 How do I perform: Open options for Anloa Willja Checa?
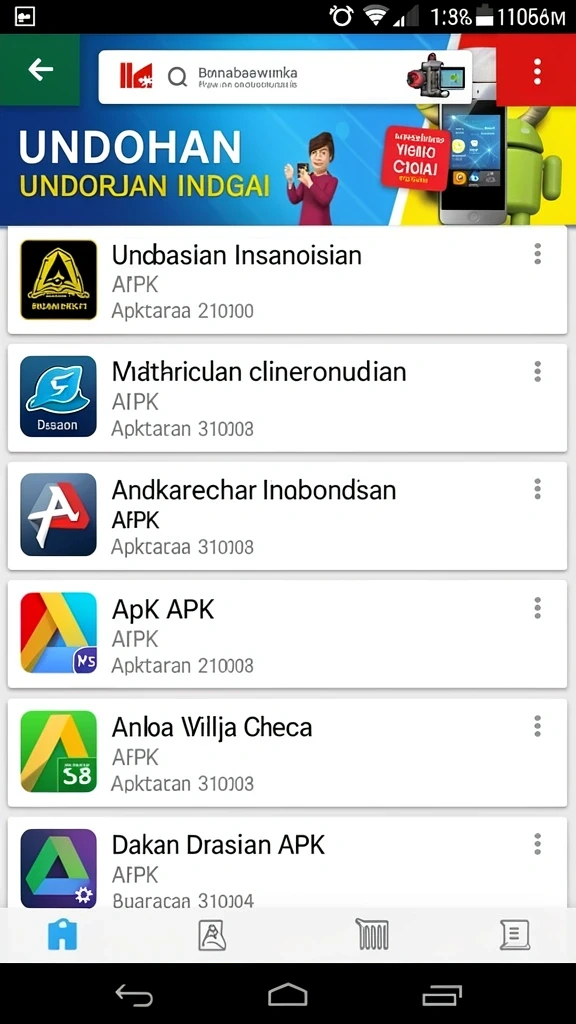(x=537, y=726)
